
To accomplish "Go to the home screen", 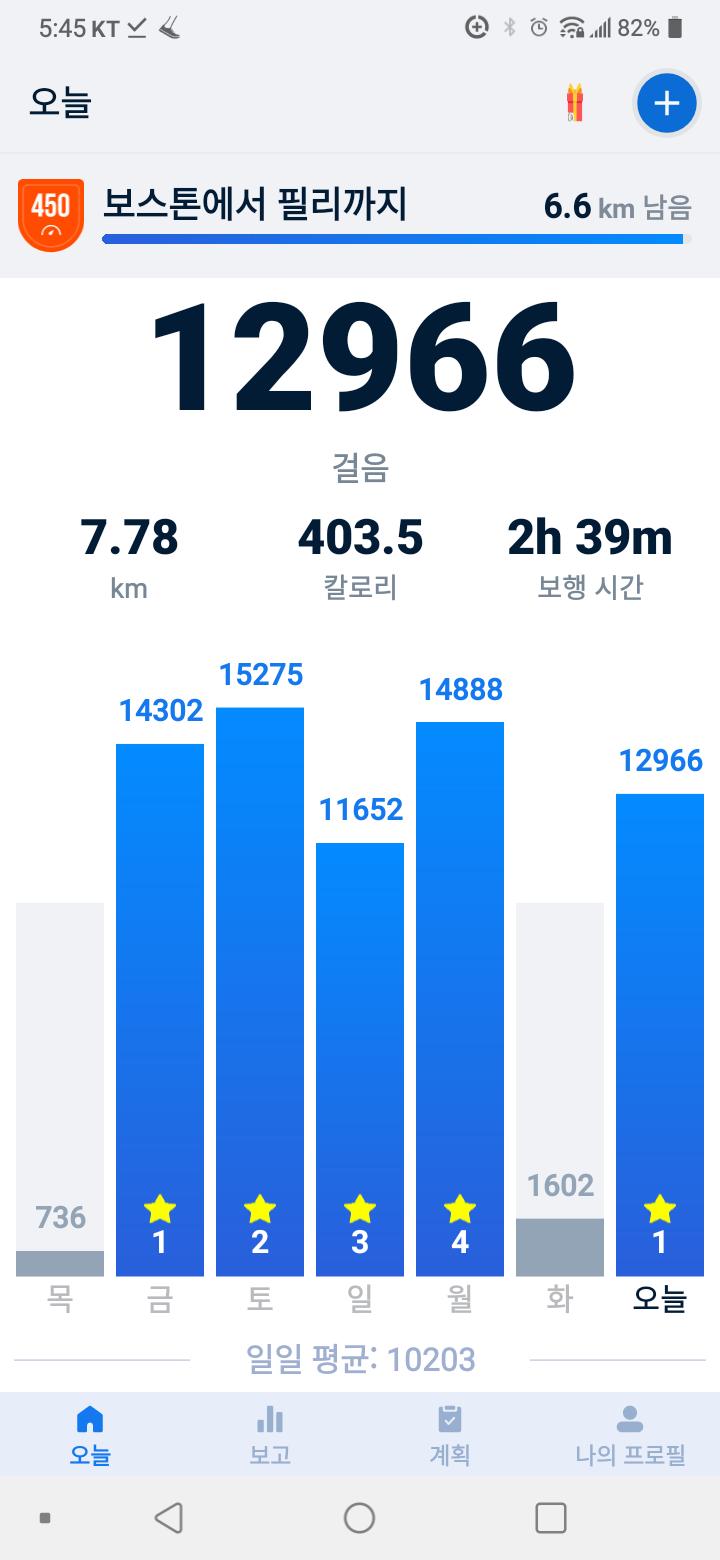I will point(359,1518).
